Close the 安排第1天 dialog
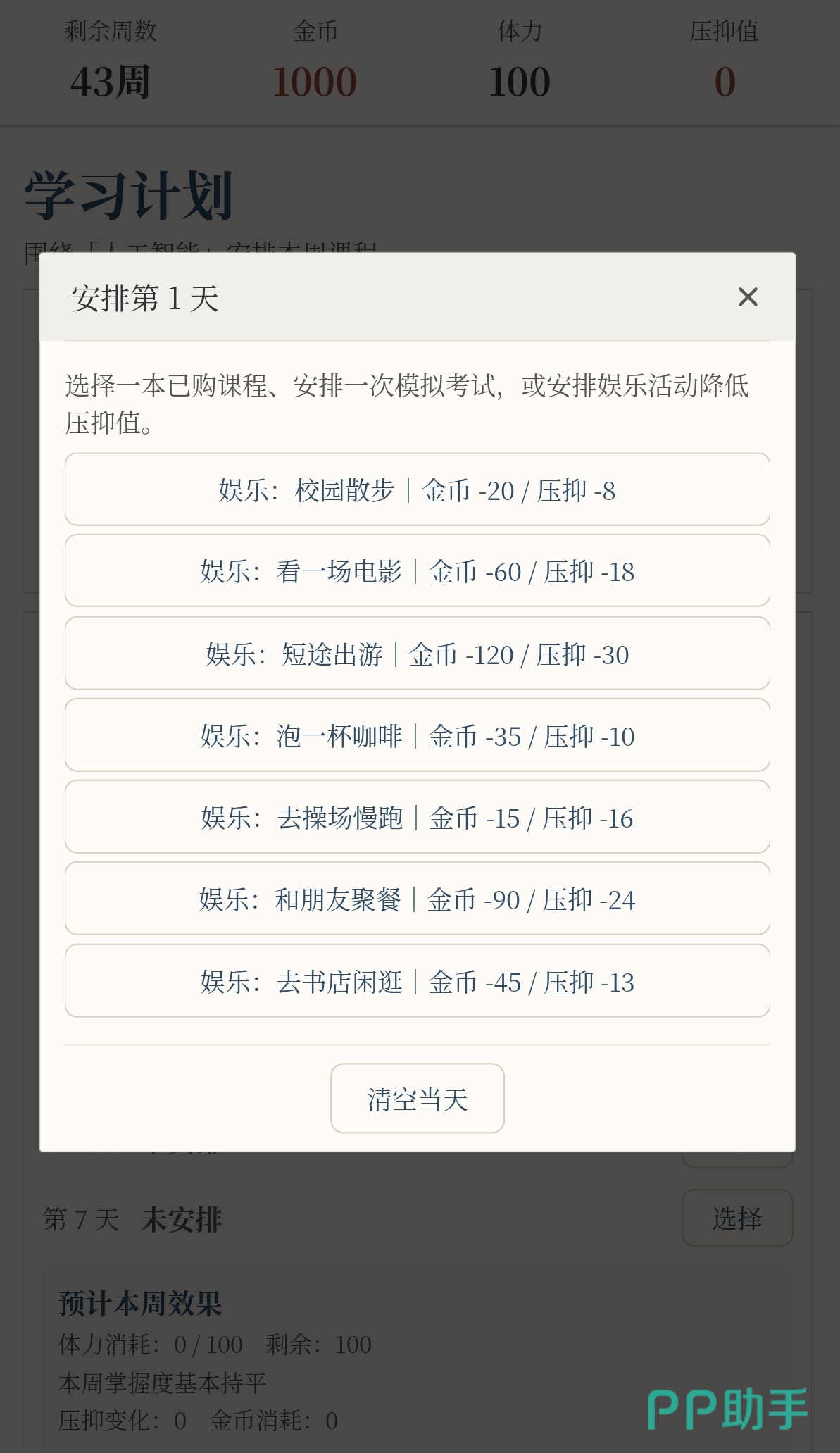This screenshot has width=840, height=1453. point(748,297)
